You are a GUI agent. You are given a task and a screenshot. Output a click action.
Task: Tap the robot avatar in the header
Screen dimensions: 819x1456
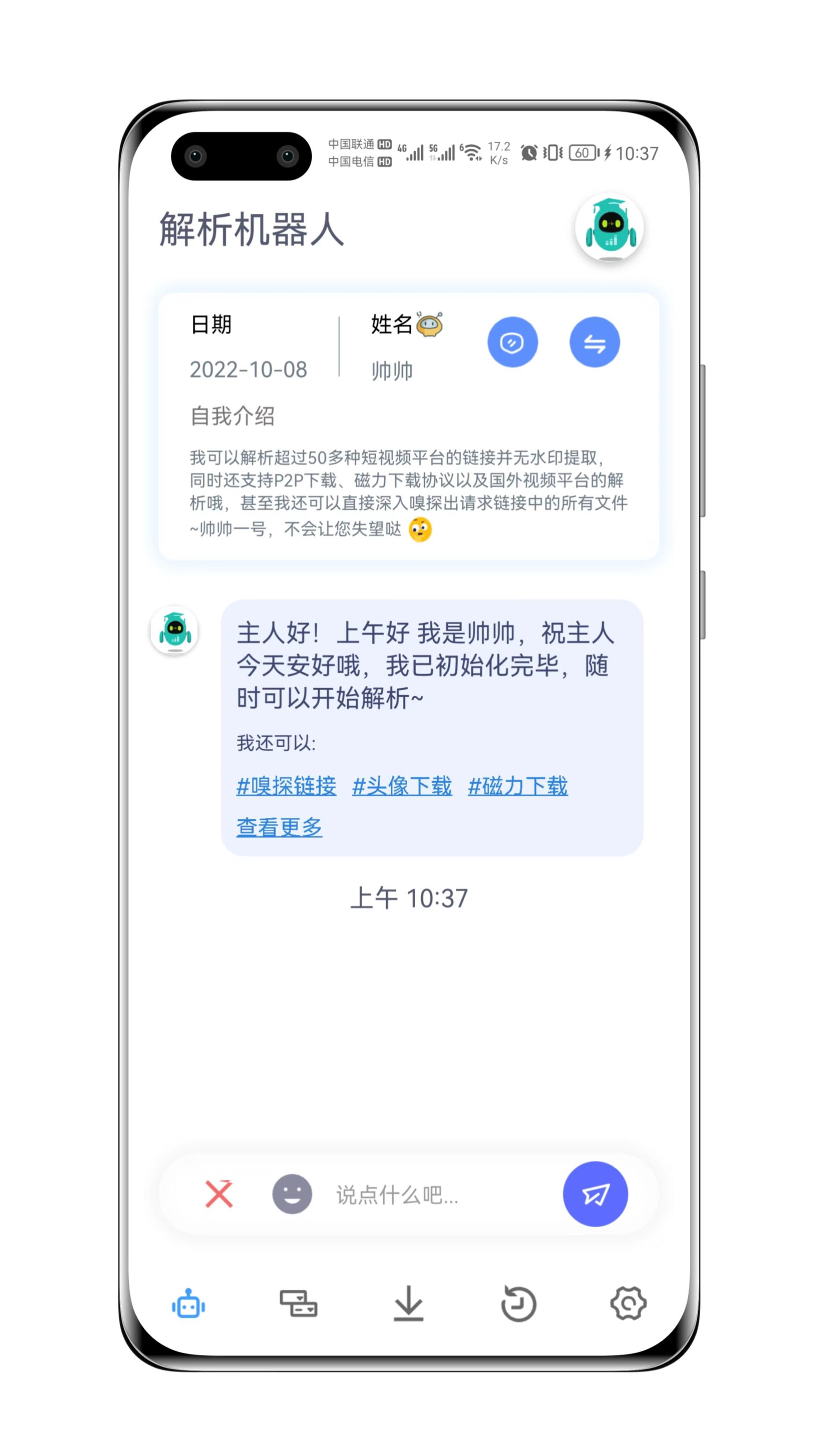(x=609, y=227)
